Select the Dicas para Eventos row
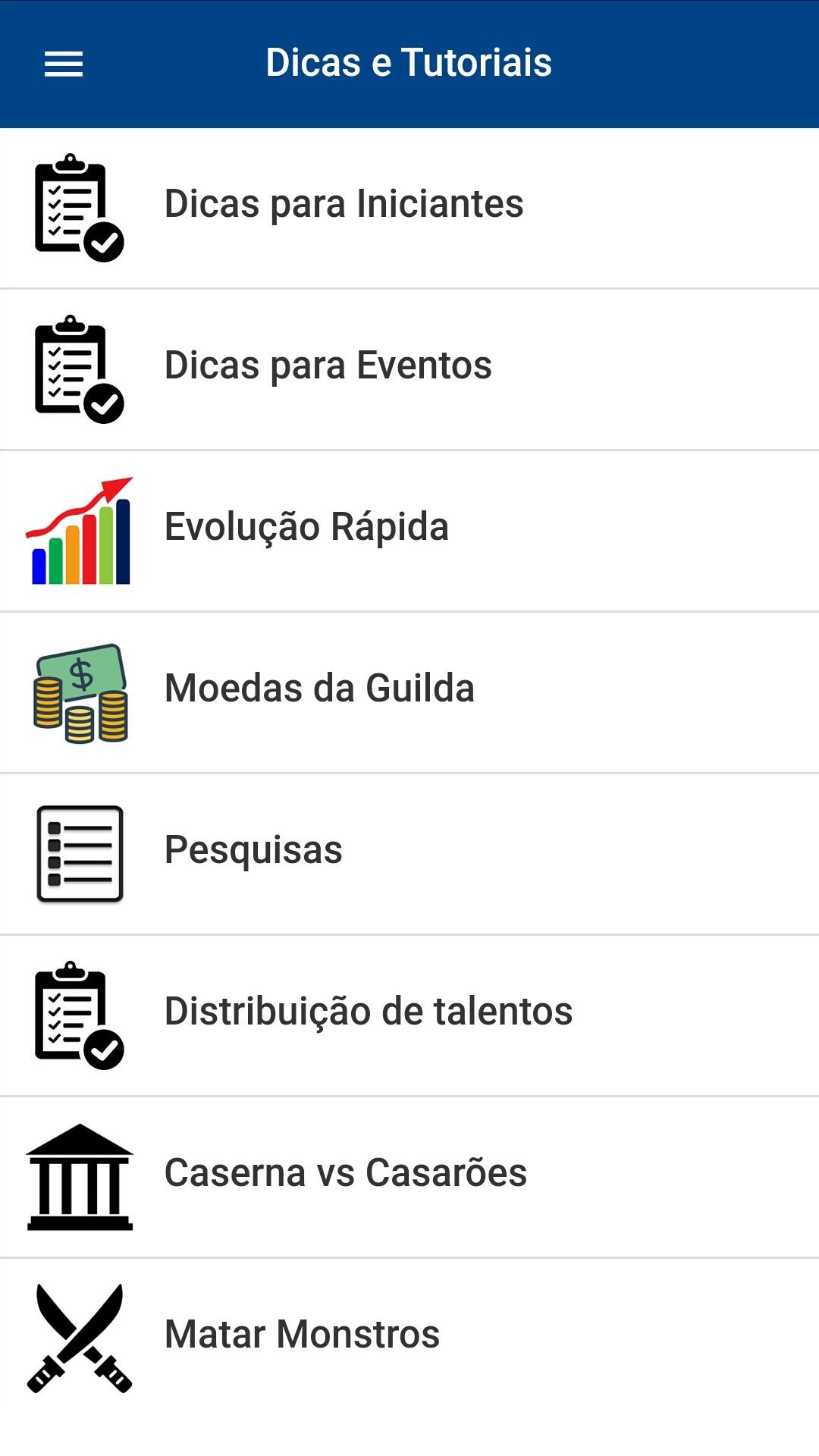 pos(328,366)
